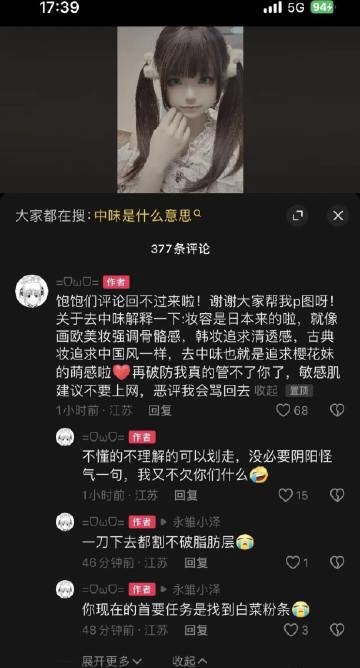Collapse the reply thread with bottom 收起
The image size is (360, 668).
[x=190, y=661]
